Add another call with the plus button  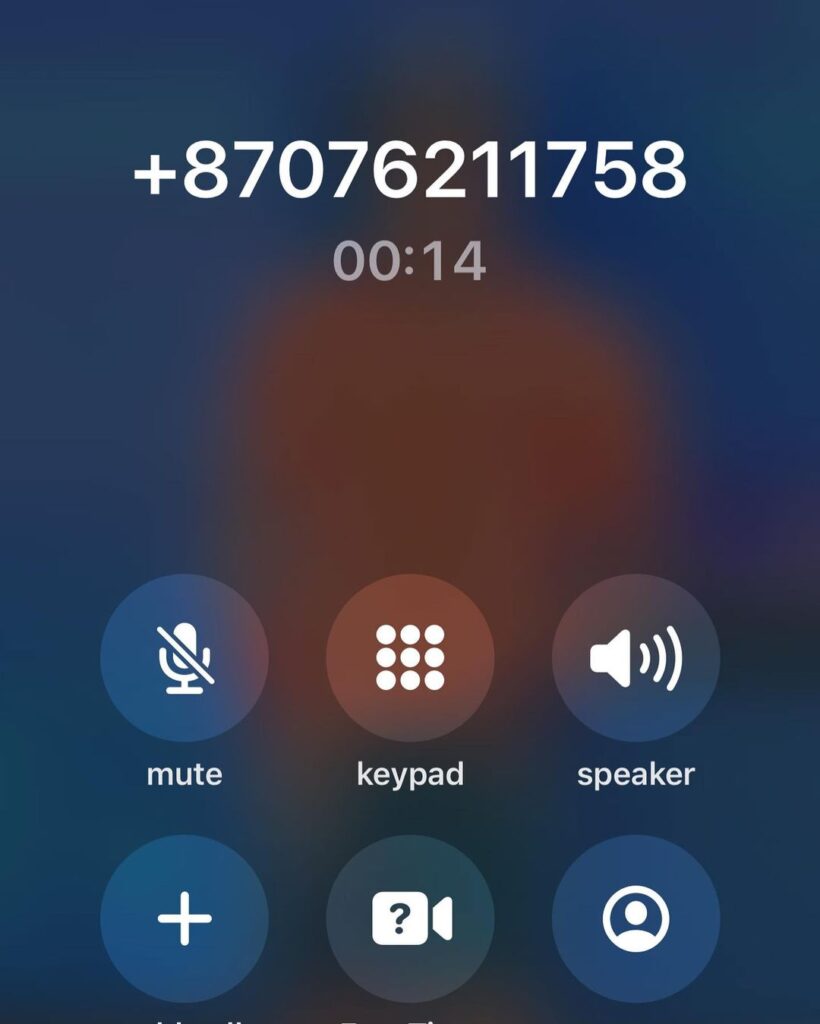tap(184, 918)
